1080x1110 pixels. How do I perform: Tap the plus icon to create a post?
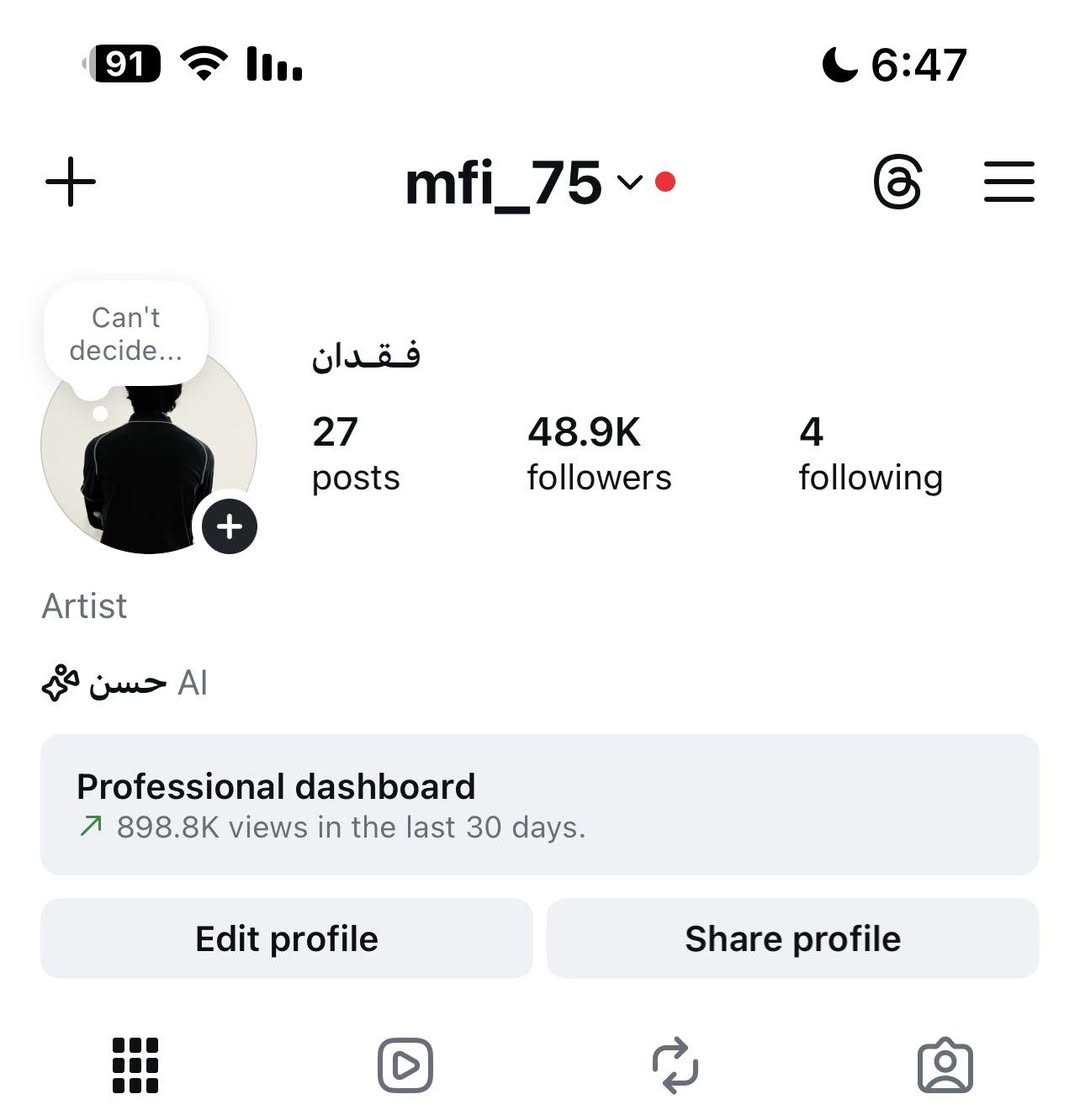point(71,182)
